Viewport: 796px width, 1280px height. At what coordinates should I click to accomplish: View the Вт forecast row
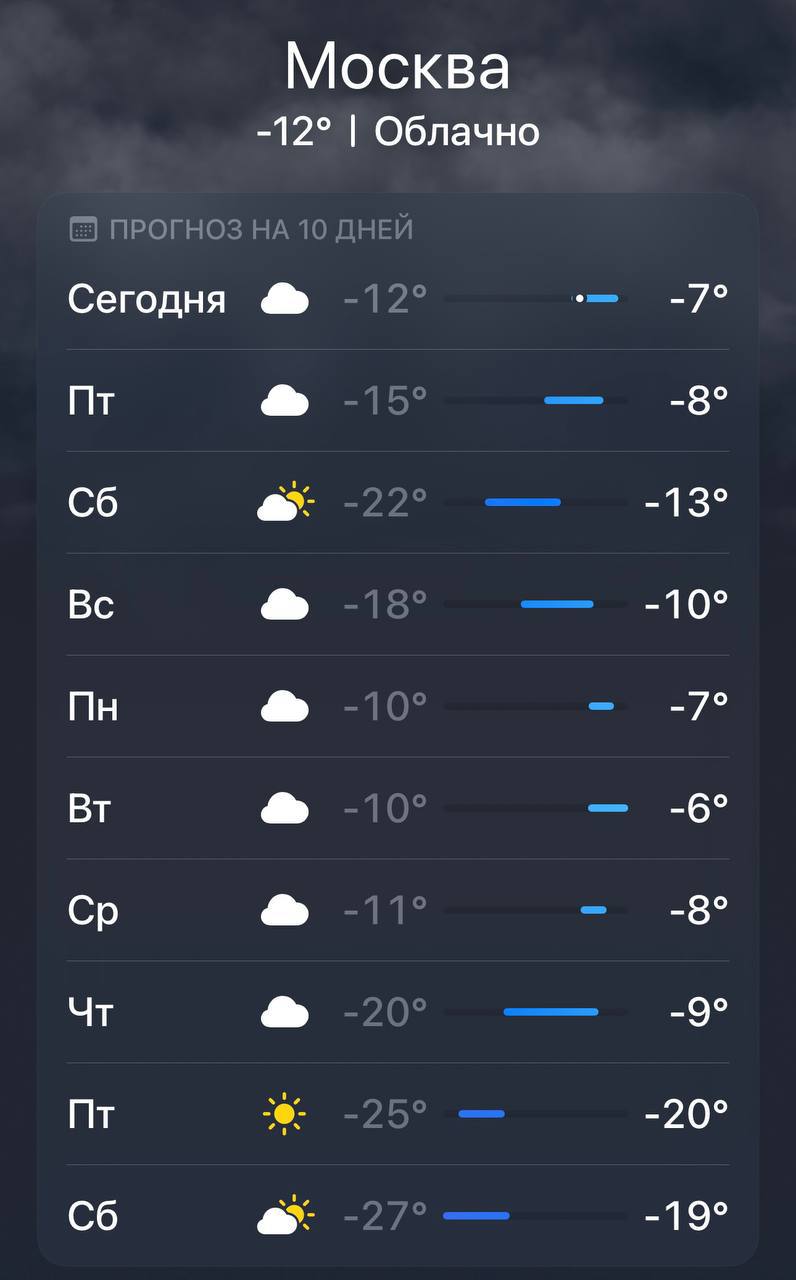[397, 808]
